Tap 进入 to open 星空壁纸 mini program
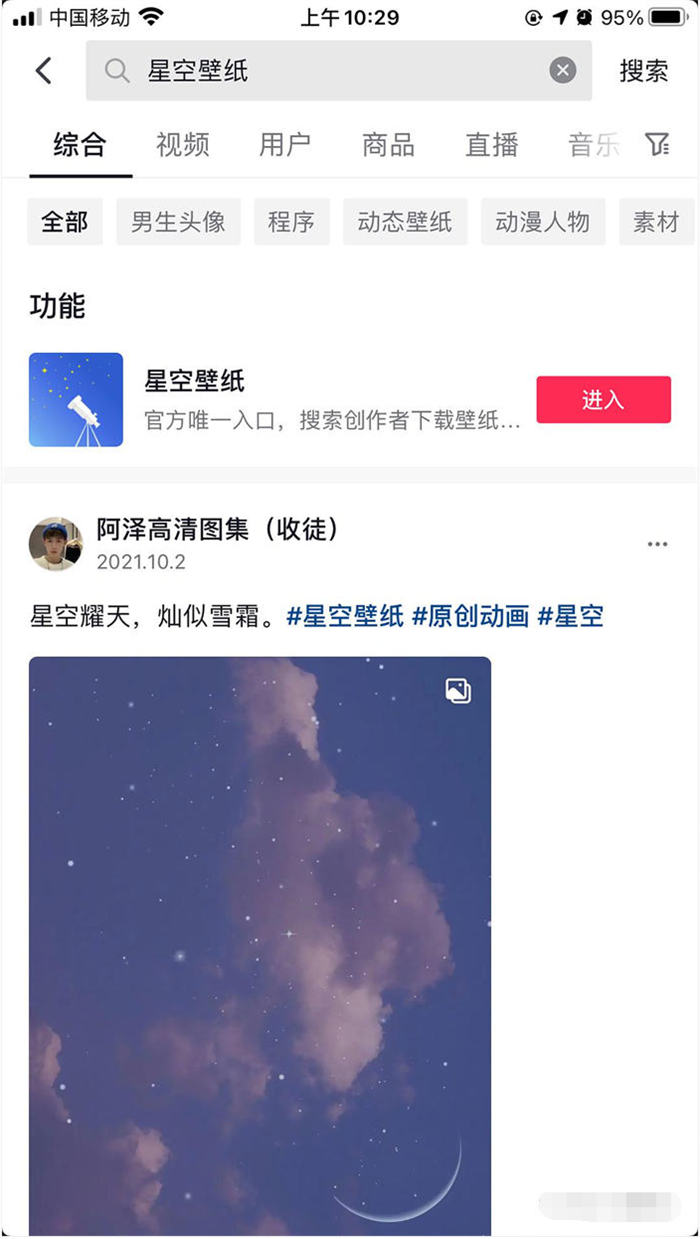 point(603,400)
